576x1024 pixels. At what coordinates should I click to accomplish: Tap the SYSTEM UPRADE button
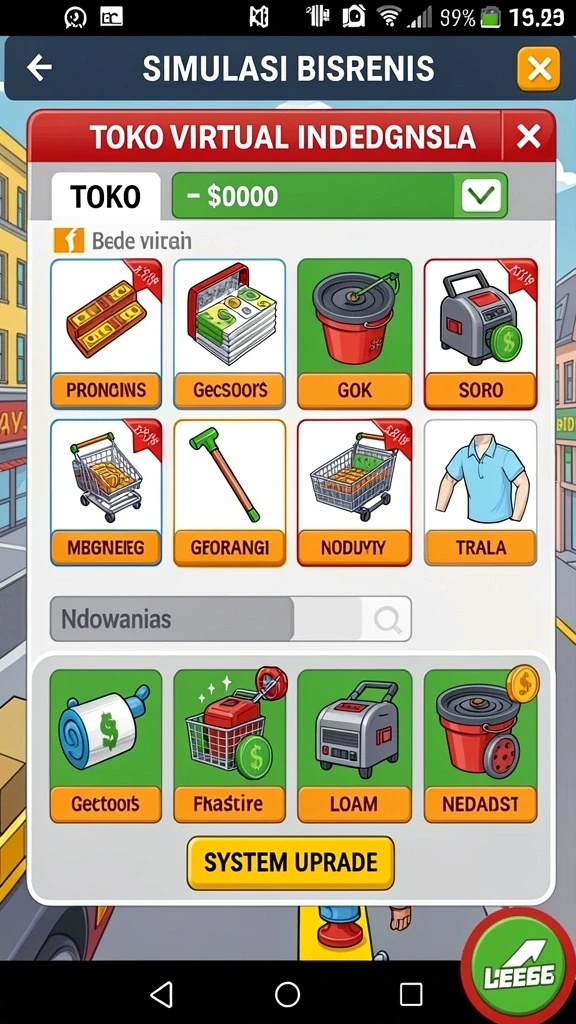click(291, 862)
